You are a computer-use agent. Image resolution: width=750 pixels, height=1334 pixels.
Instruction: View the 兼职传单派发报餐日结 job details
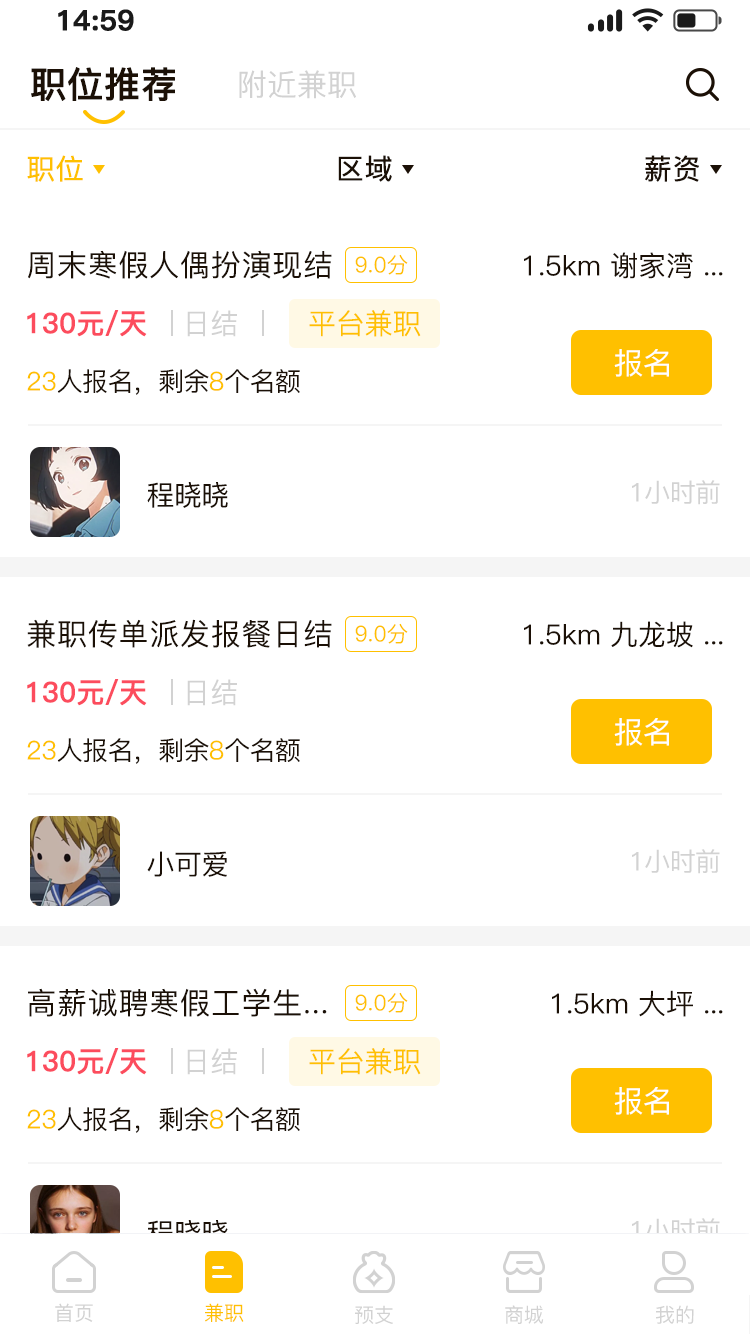[x=180, y=635]
